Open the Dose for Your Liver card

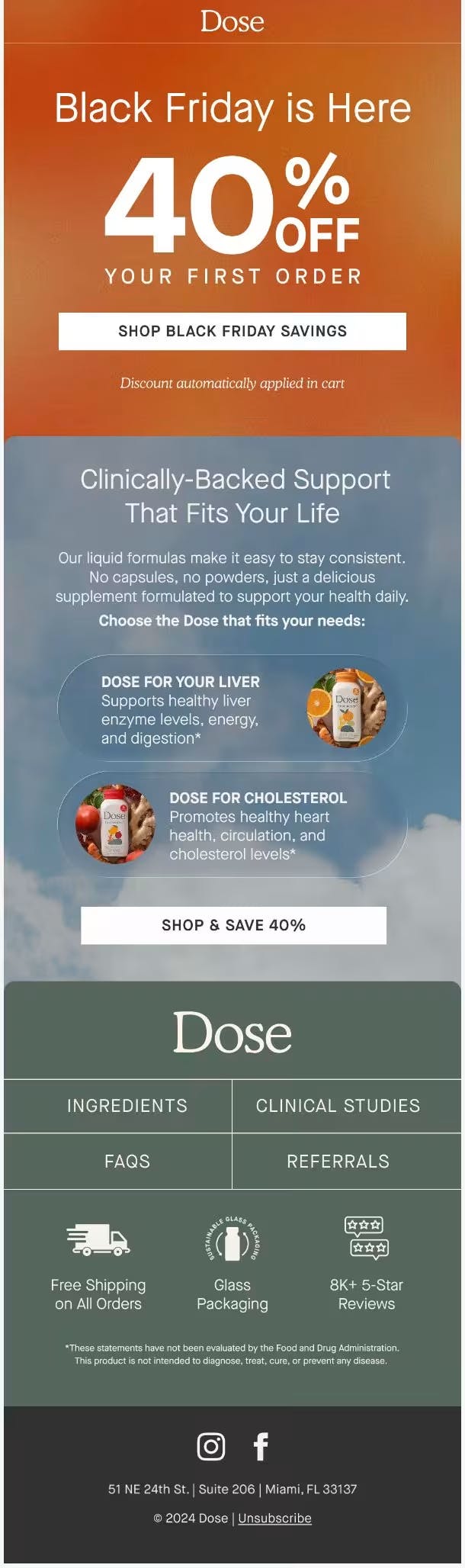232,708
